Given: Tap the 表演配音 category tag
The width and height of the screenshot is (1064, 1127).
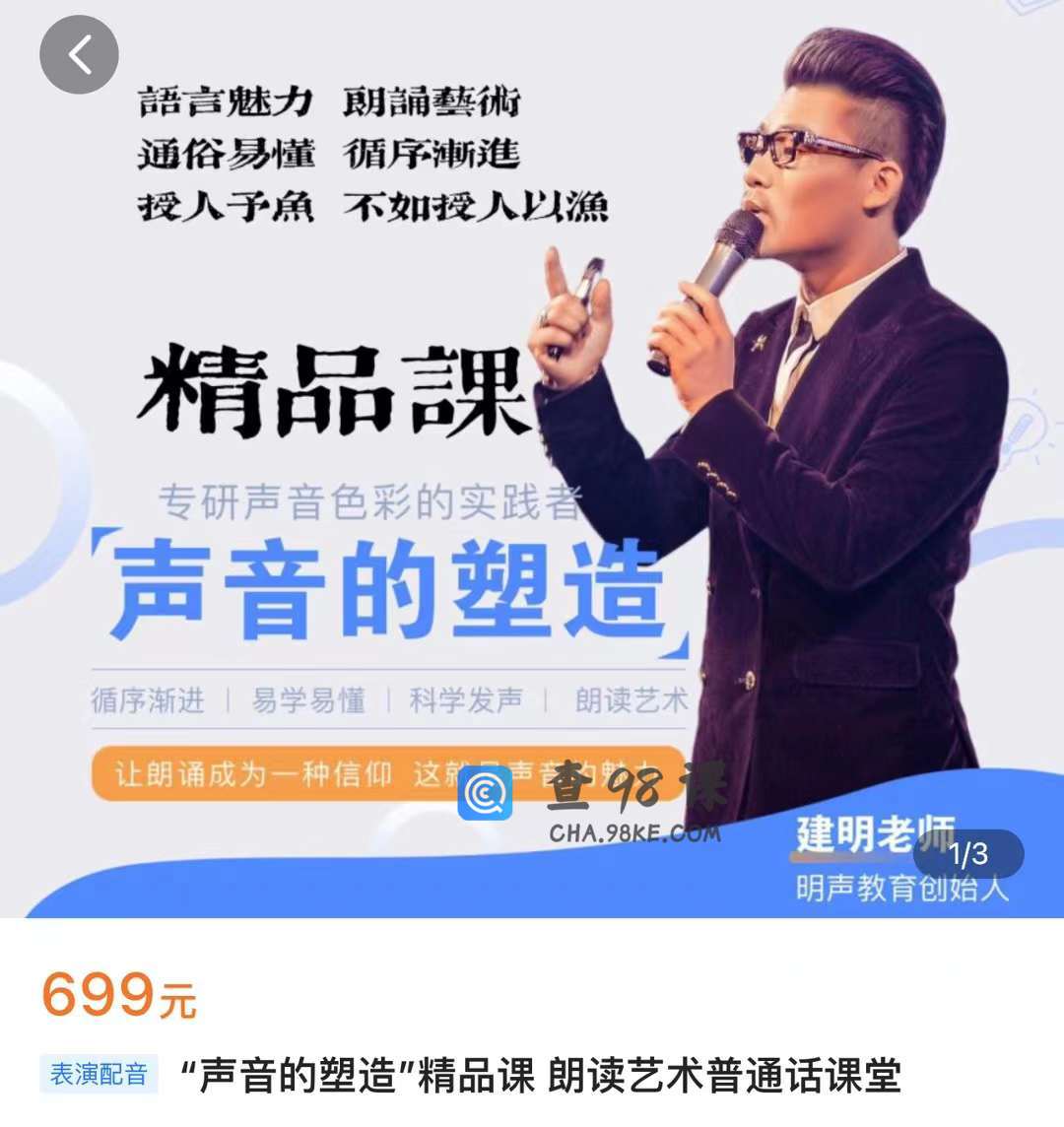Looking at the screenshot, I should [100, 1074].
